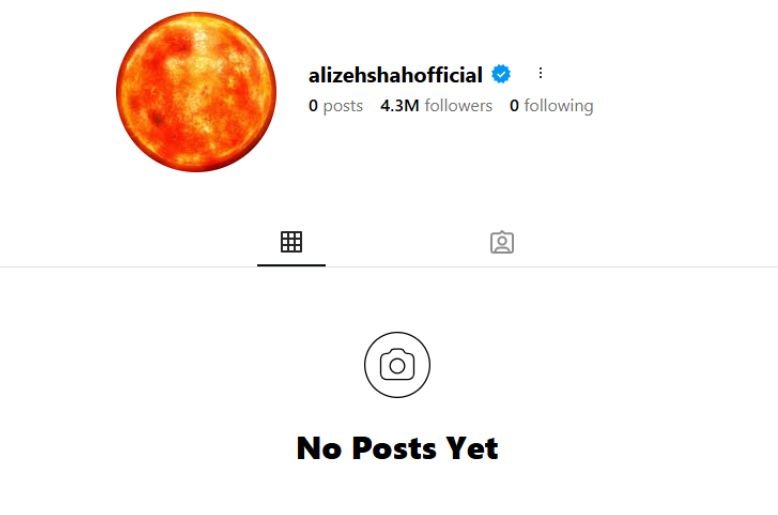The image size is (778, 515).
Task: Switch to the posts grid tab
Action: pyautogui.click(x=291, y=242)
